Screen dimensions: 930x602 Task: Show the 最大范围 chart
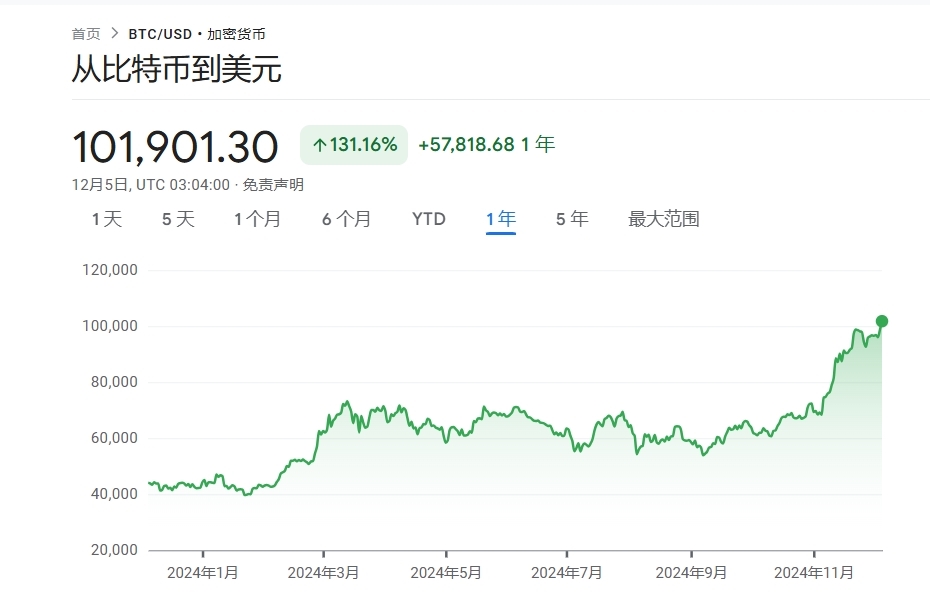[x=663, y=219]
